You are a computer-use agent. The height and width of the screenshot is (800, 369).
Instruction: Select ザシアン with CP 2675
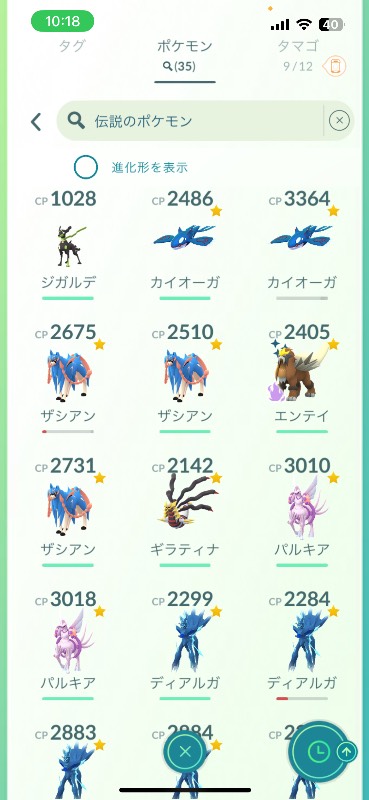point(68,378)
